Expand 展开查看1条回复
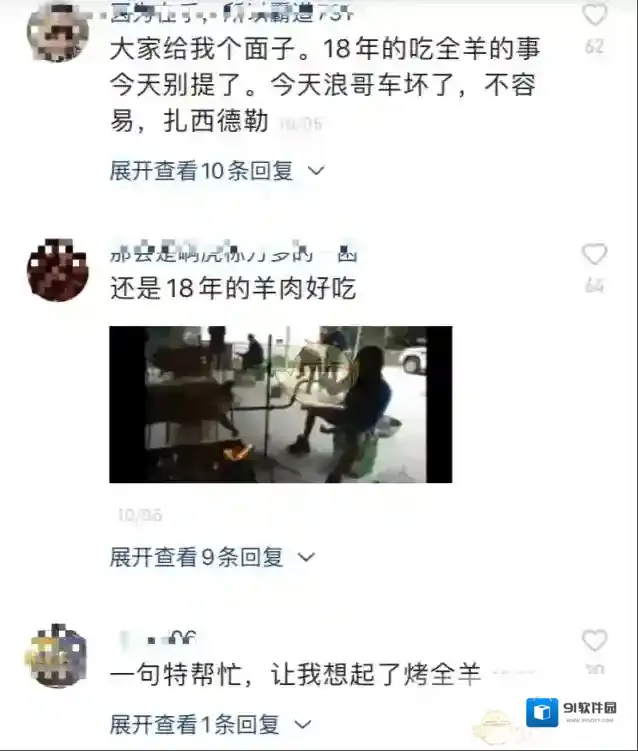 [x=211, y=723]
